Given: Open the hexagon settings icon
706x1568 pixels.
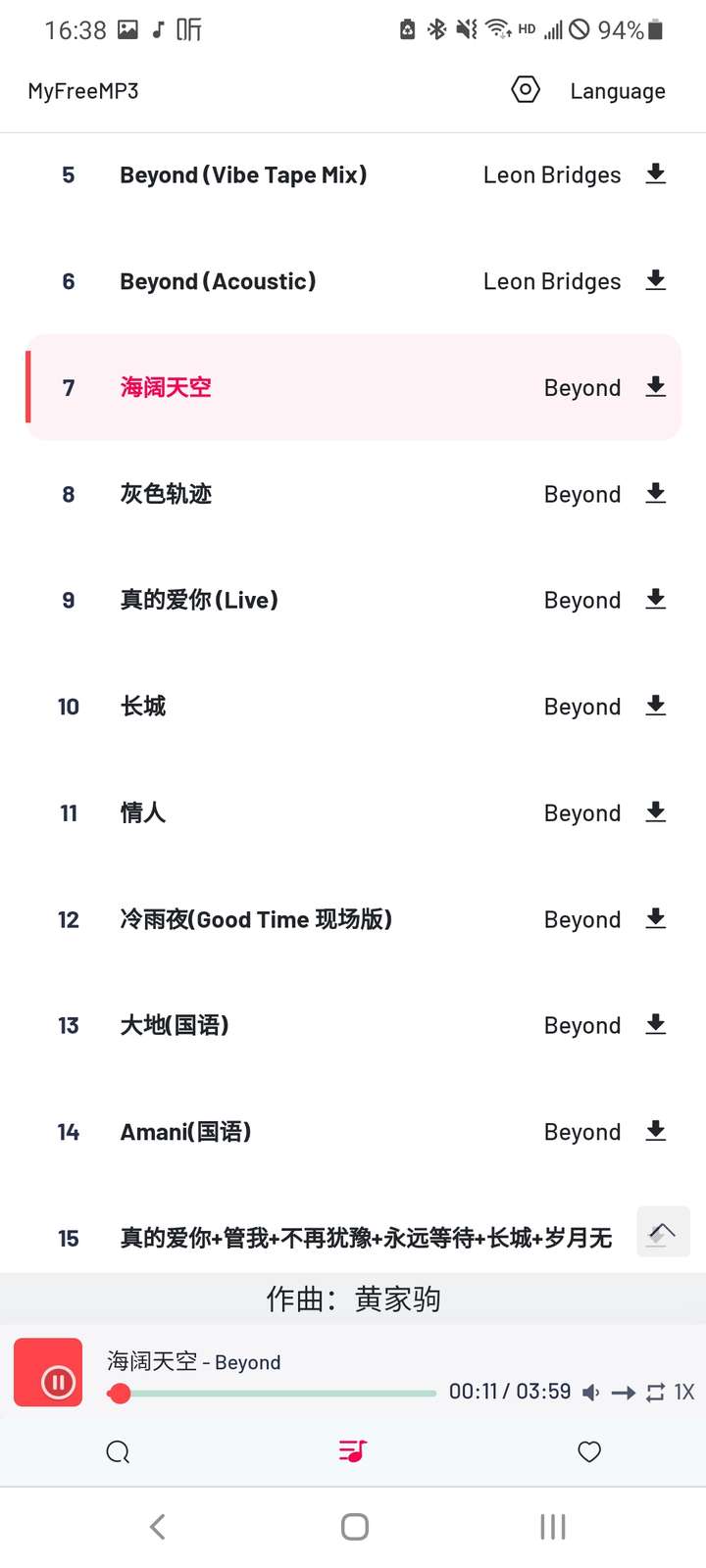Looking at the screenshot, I should pyautogui.click(x=526, y=90).
